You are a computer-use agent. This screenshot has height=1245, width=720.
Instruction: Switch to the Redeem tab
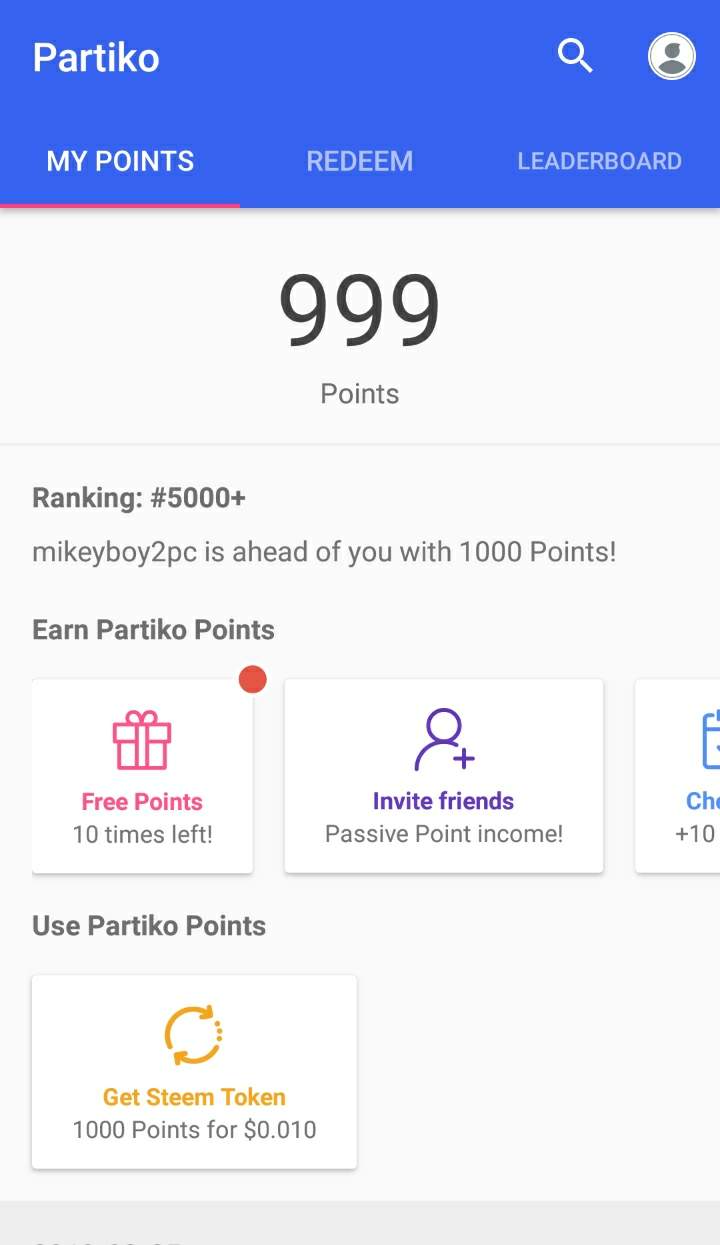click(x=360, y=161)
